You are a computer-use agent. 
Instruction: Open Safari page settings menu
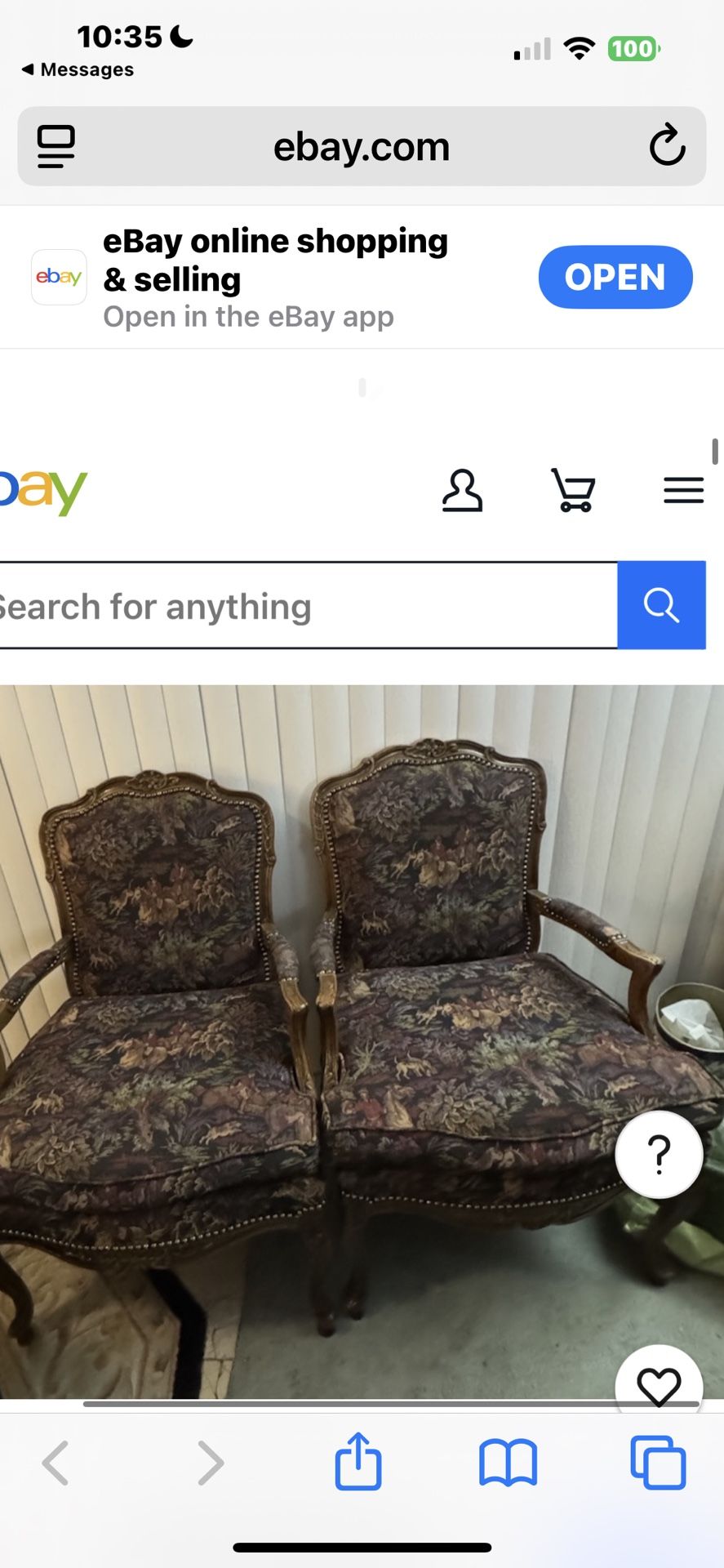[56, 146]
